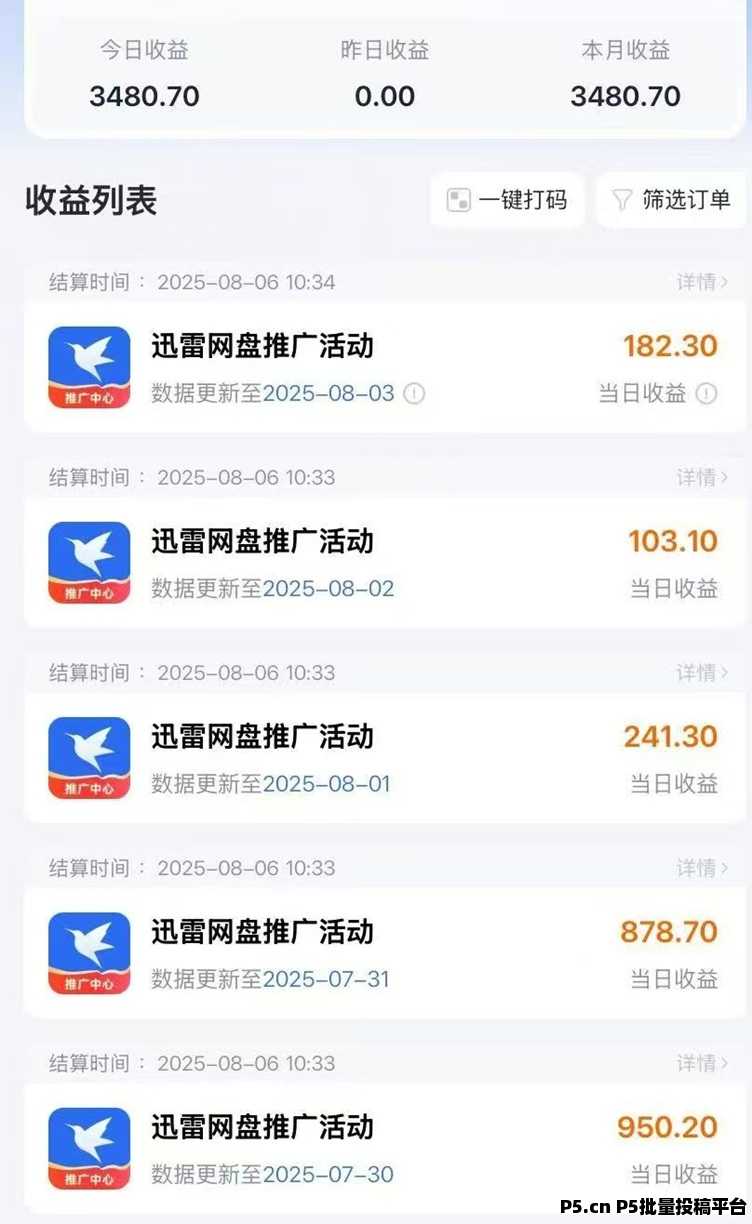The width and height of the screenshot is (752, 1224).
Task: Tap the grid icon inside the 一键打码 button
Action: coord(460,199)
